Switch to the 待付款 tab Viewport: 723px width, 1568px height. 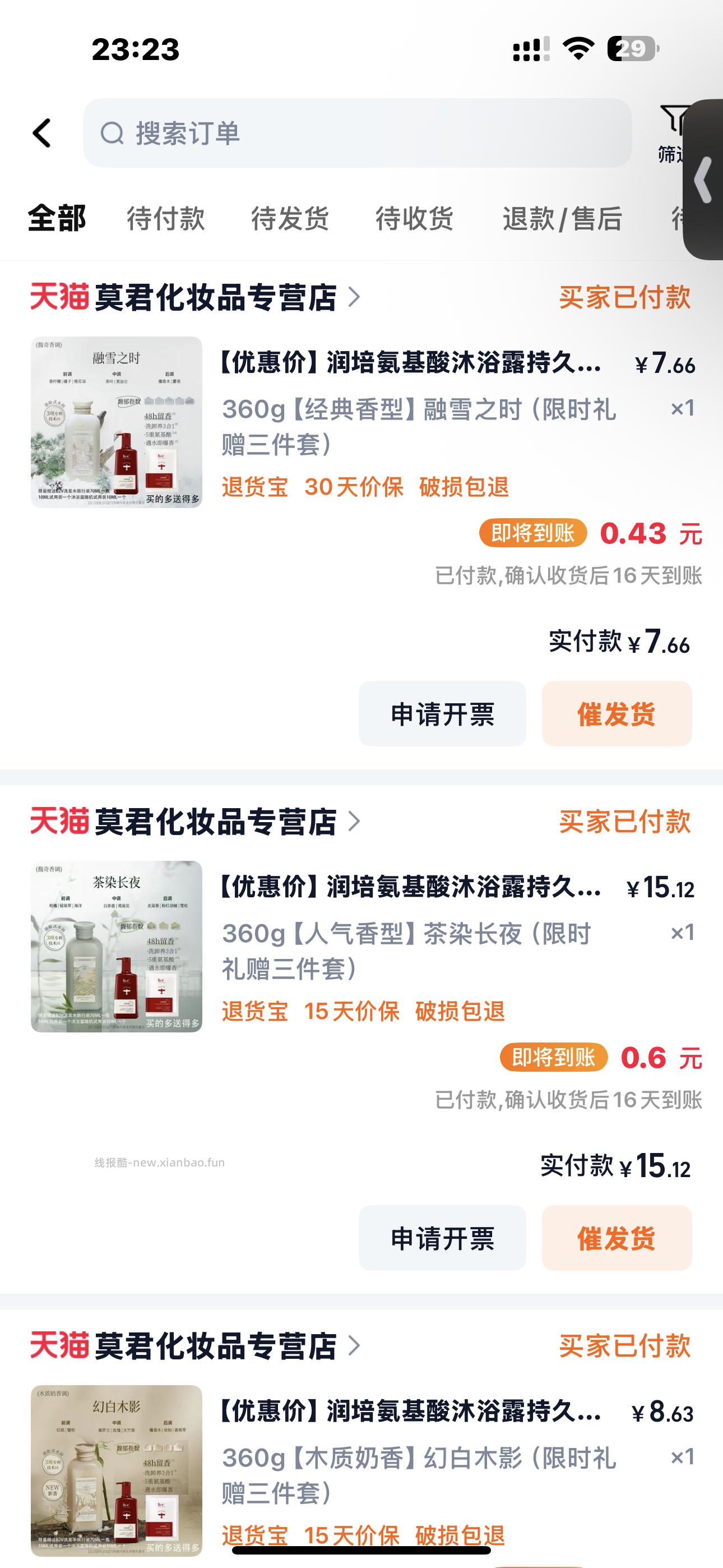click(x=165, y=219)
